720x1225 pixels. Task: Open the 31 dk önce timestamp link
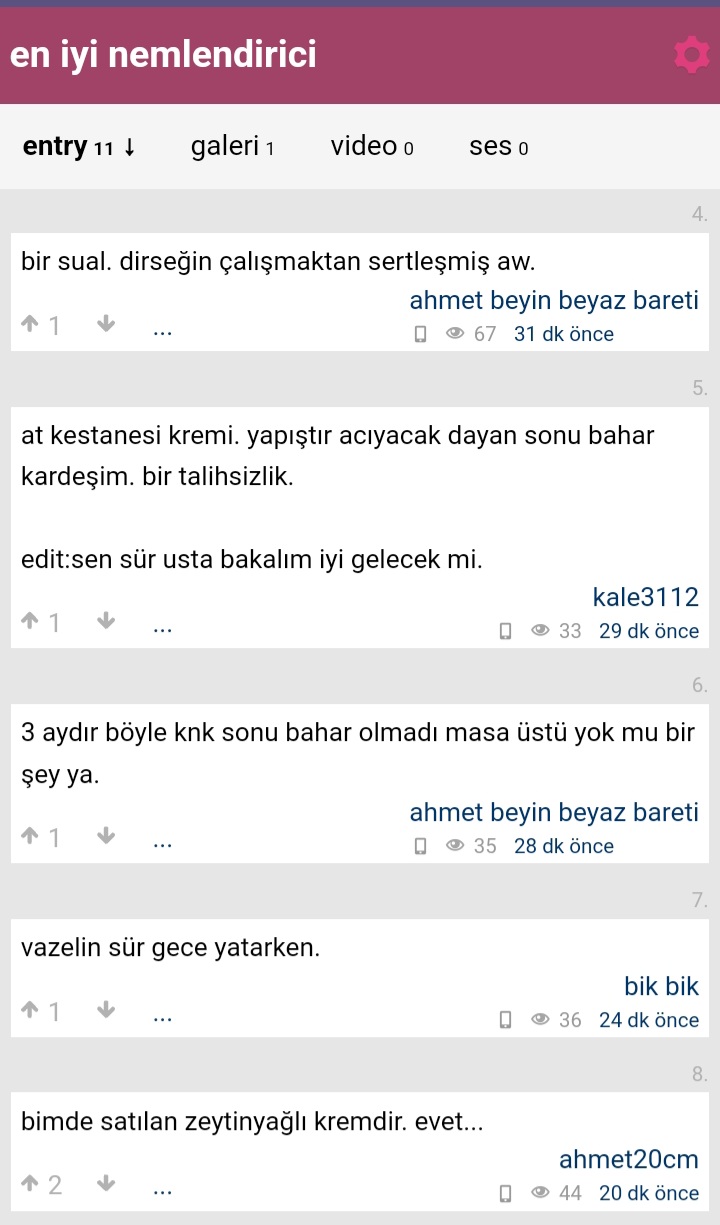tap(564, 334)
